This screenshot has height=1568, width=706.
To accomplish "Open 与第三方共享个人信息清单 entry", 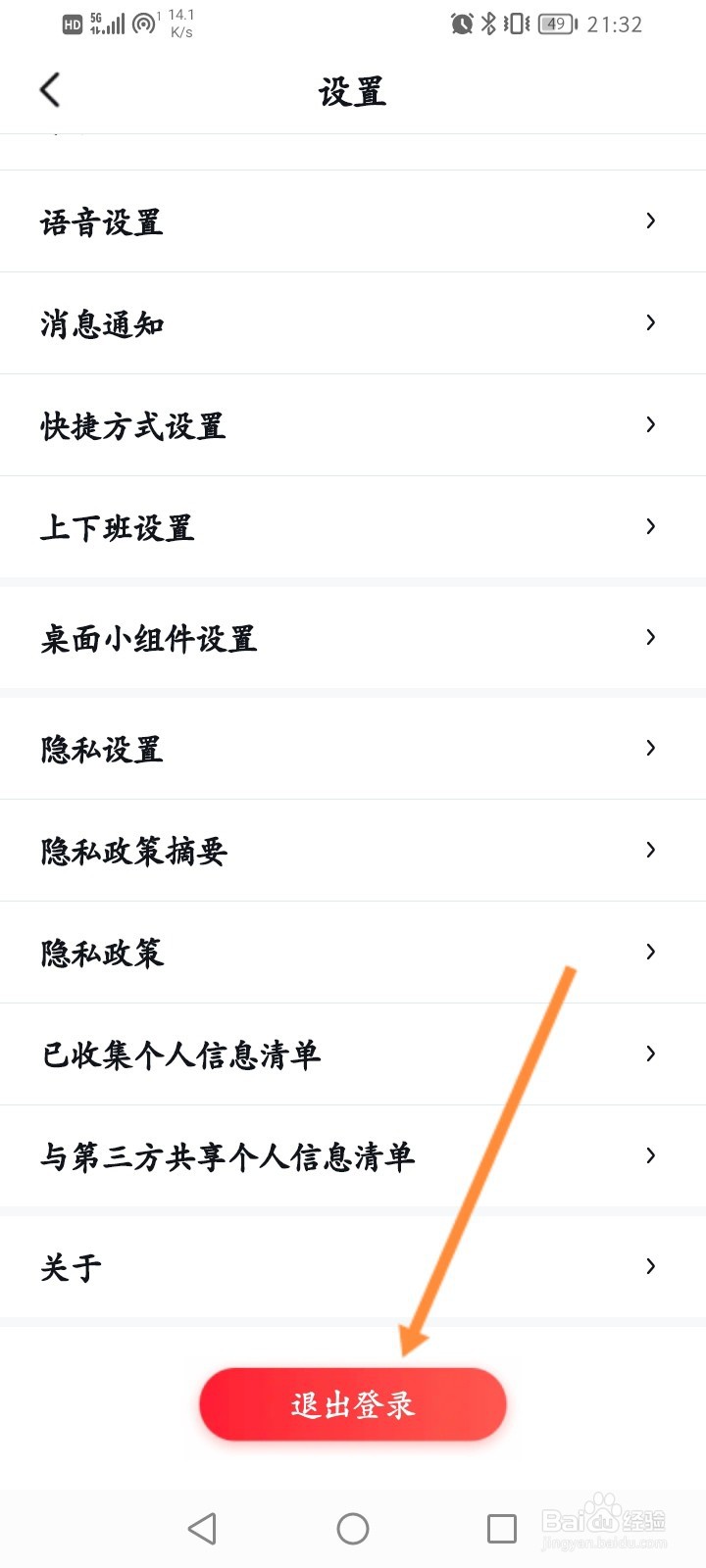I will [x=353, y=1156].
